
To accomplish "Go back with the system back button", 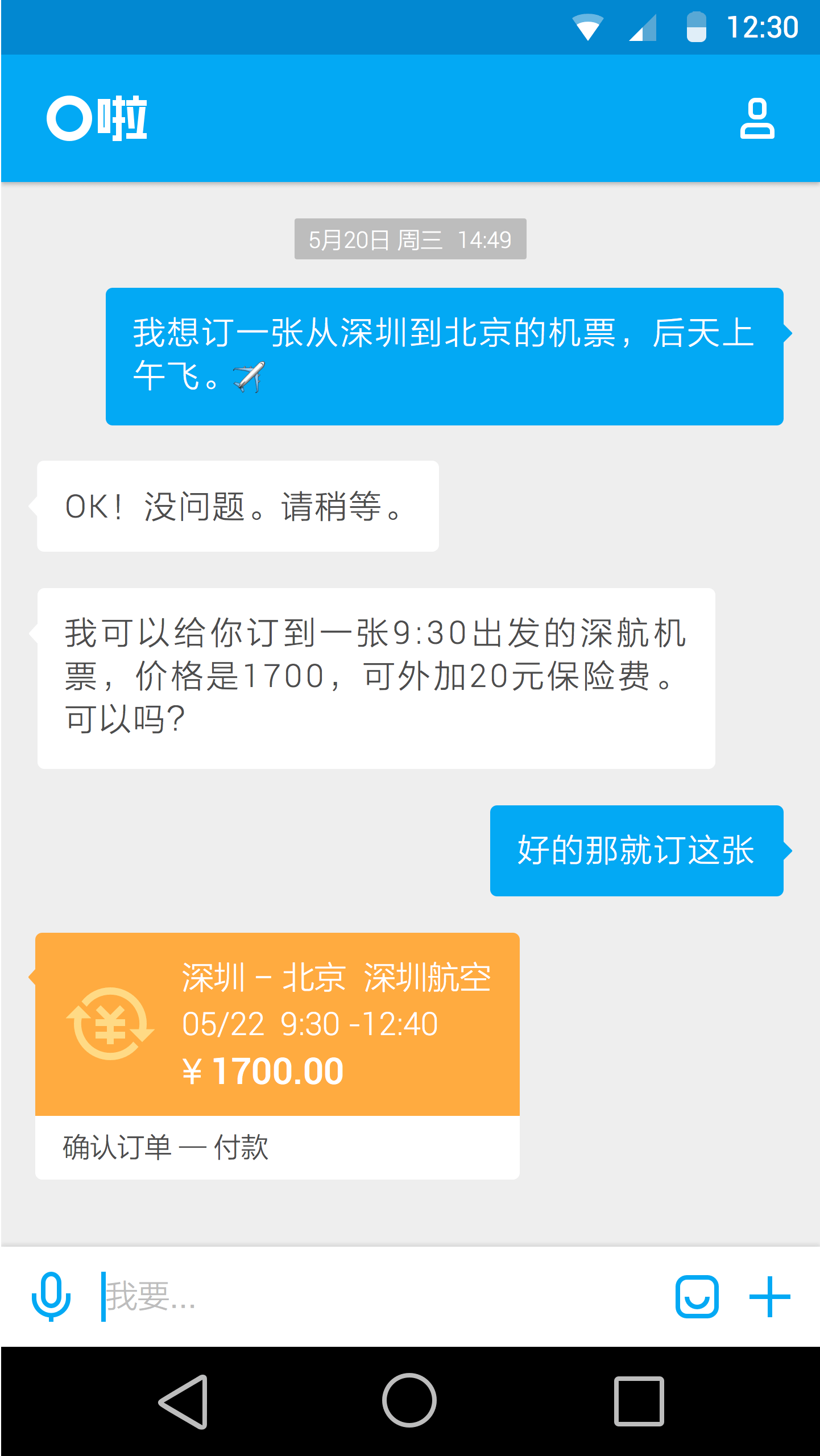I will coord(184,1401).
